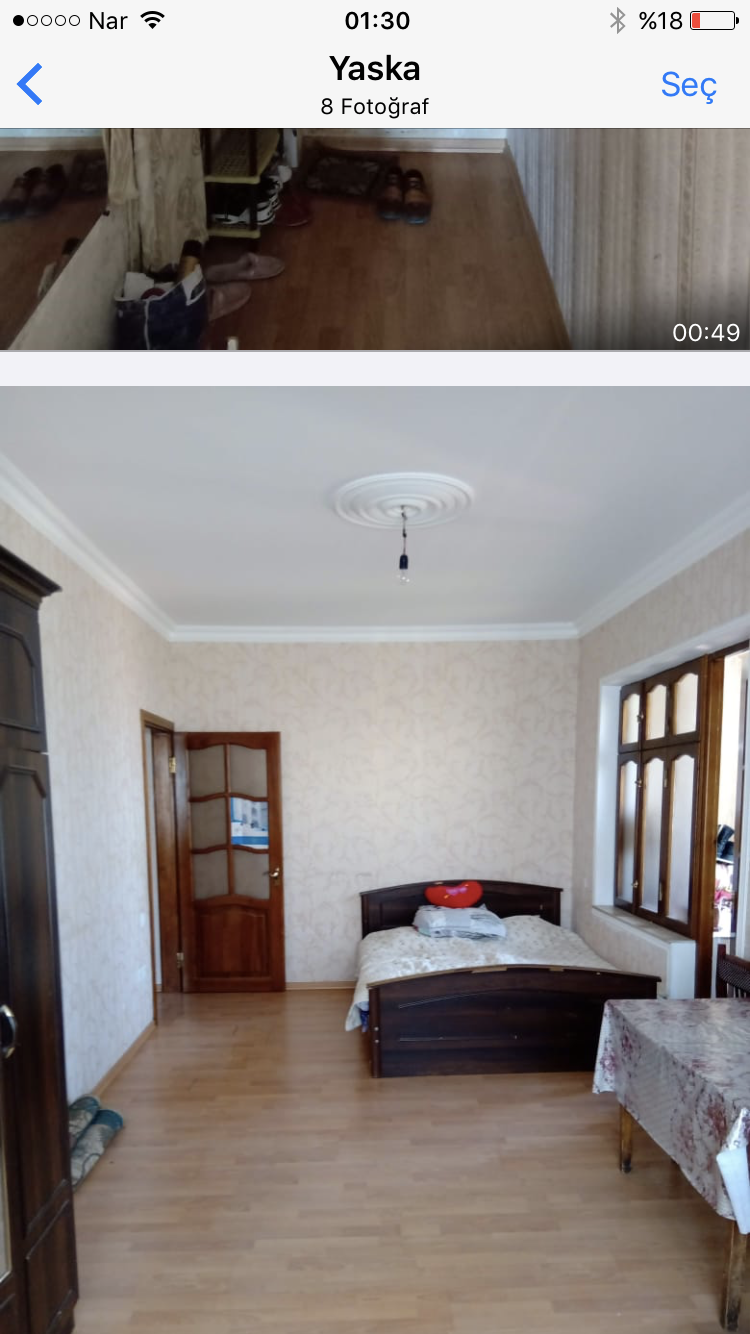Open the bedroom photo

tap(375, 860)
